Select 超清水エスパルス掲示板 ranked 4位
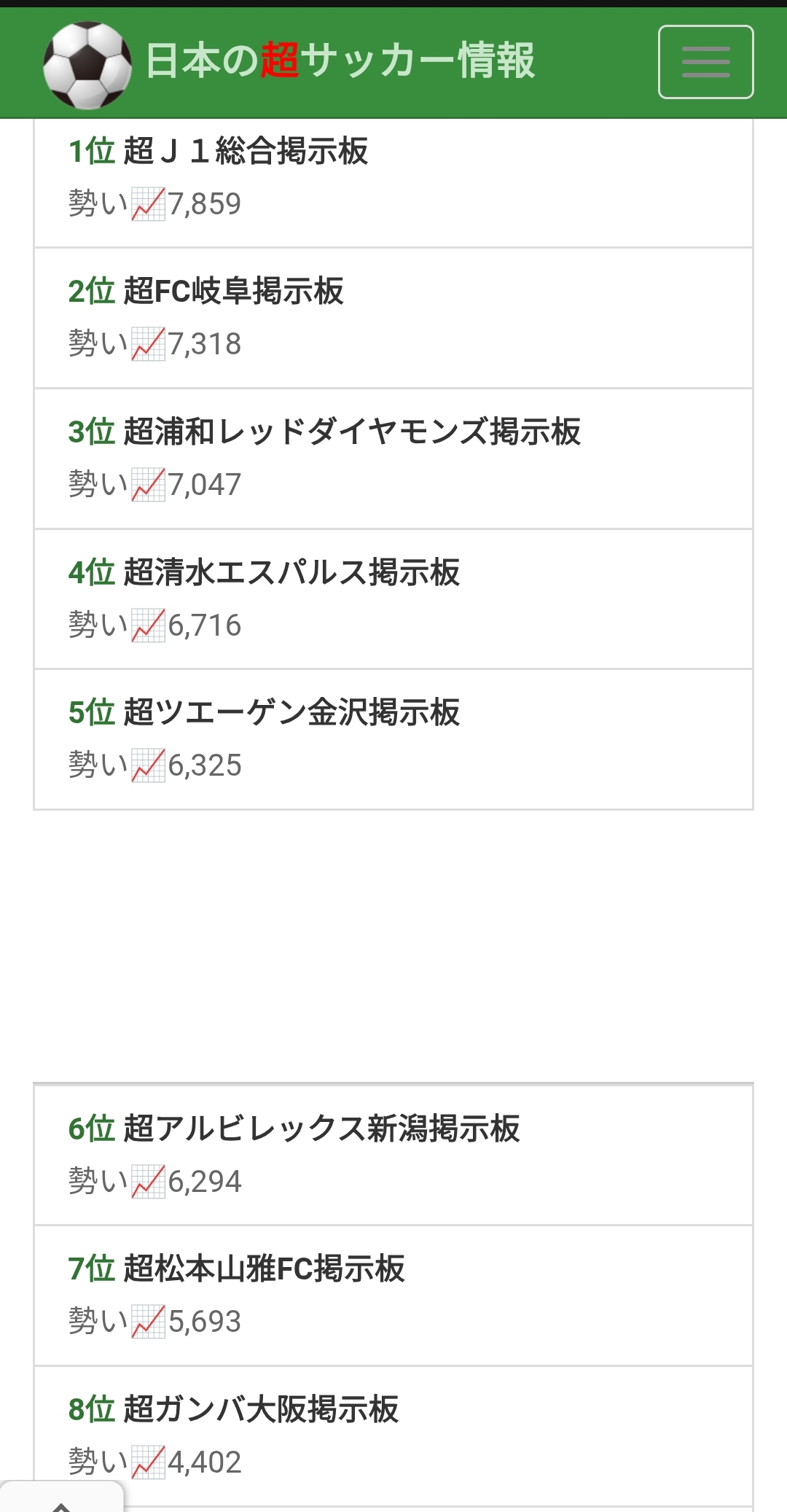 [x=393, y=599]
